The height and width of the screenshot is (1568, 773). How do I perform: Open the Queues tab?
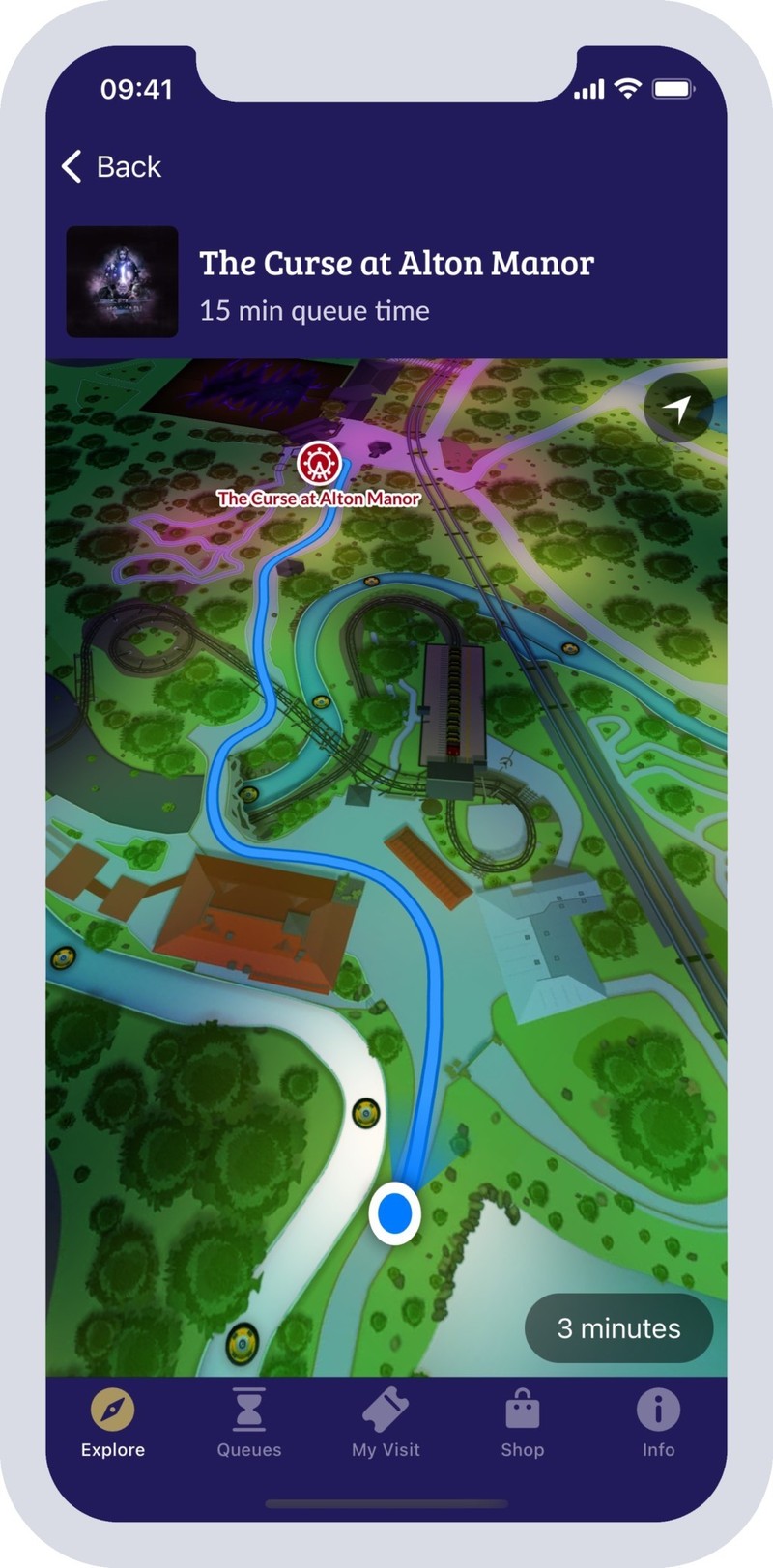point(249,1422)
